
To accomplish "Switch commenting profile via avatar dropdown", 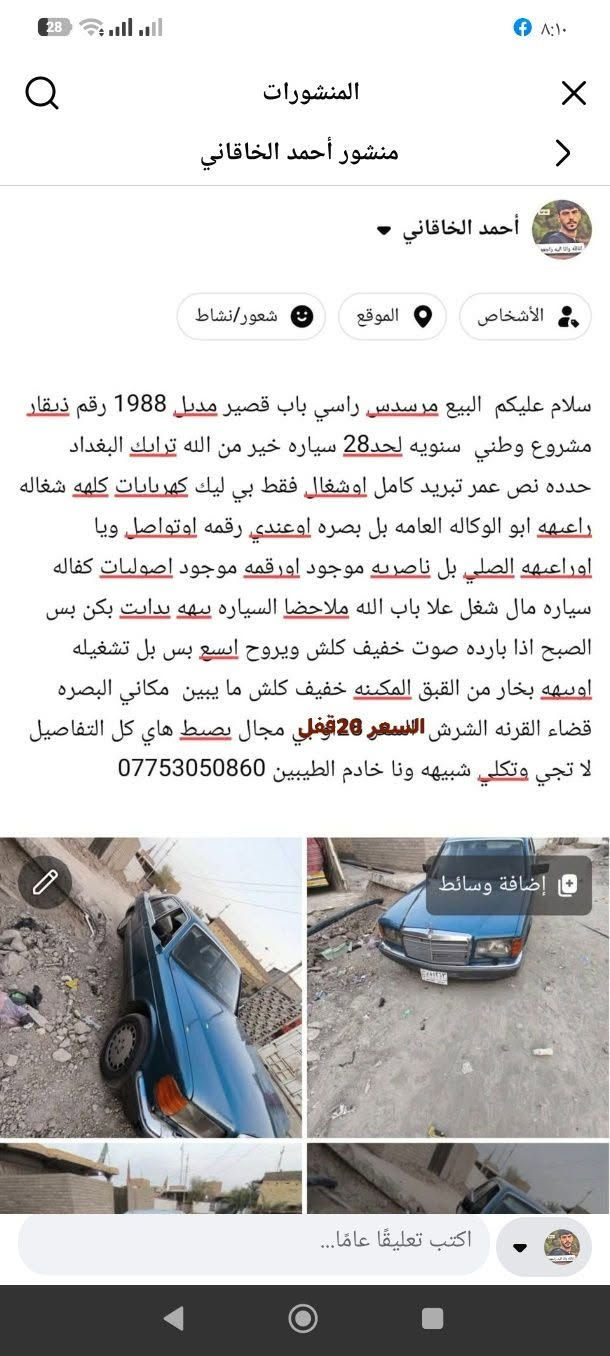I will (x=544, y=1247).
